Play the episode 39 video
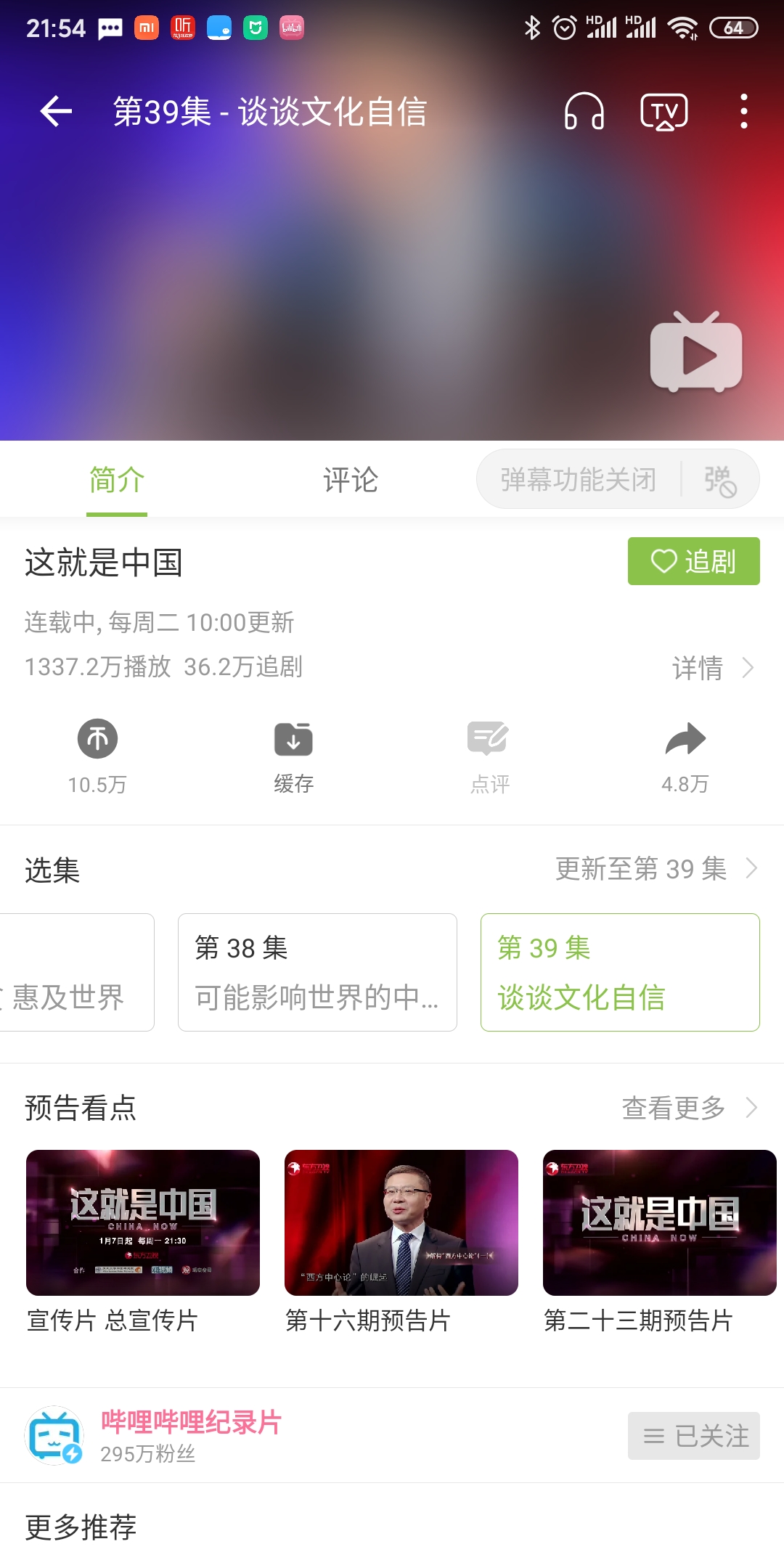The height and width of the screenshot is (1568, 784). tap(695, 354)
